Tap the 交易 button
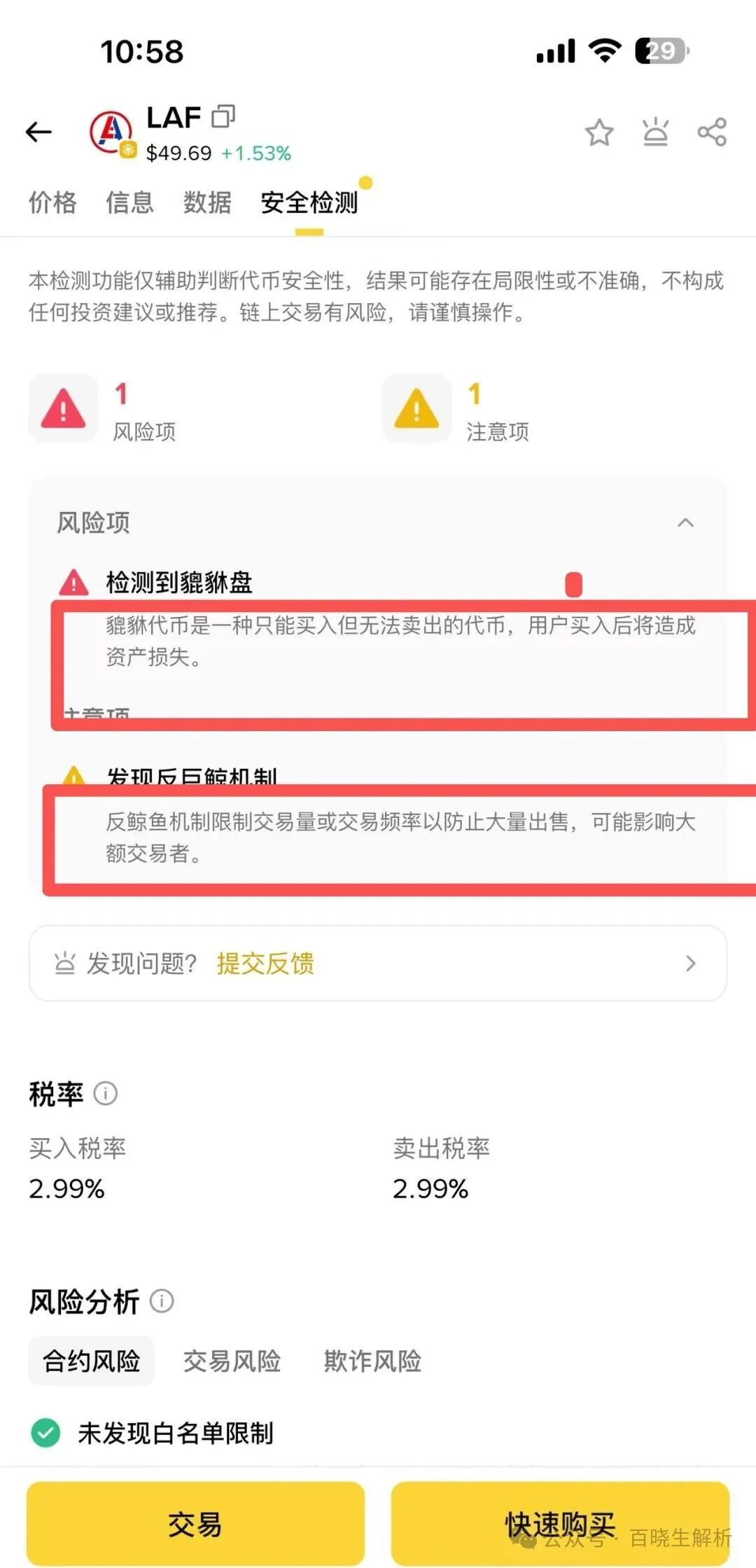 (x=195, y=1524)
